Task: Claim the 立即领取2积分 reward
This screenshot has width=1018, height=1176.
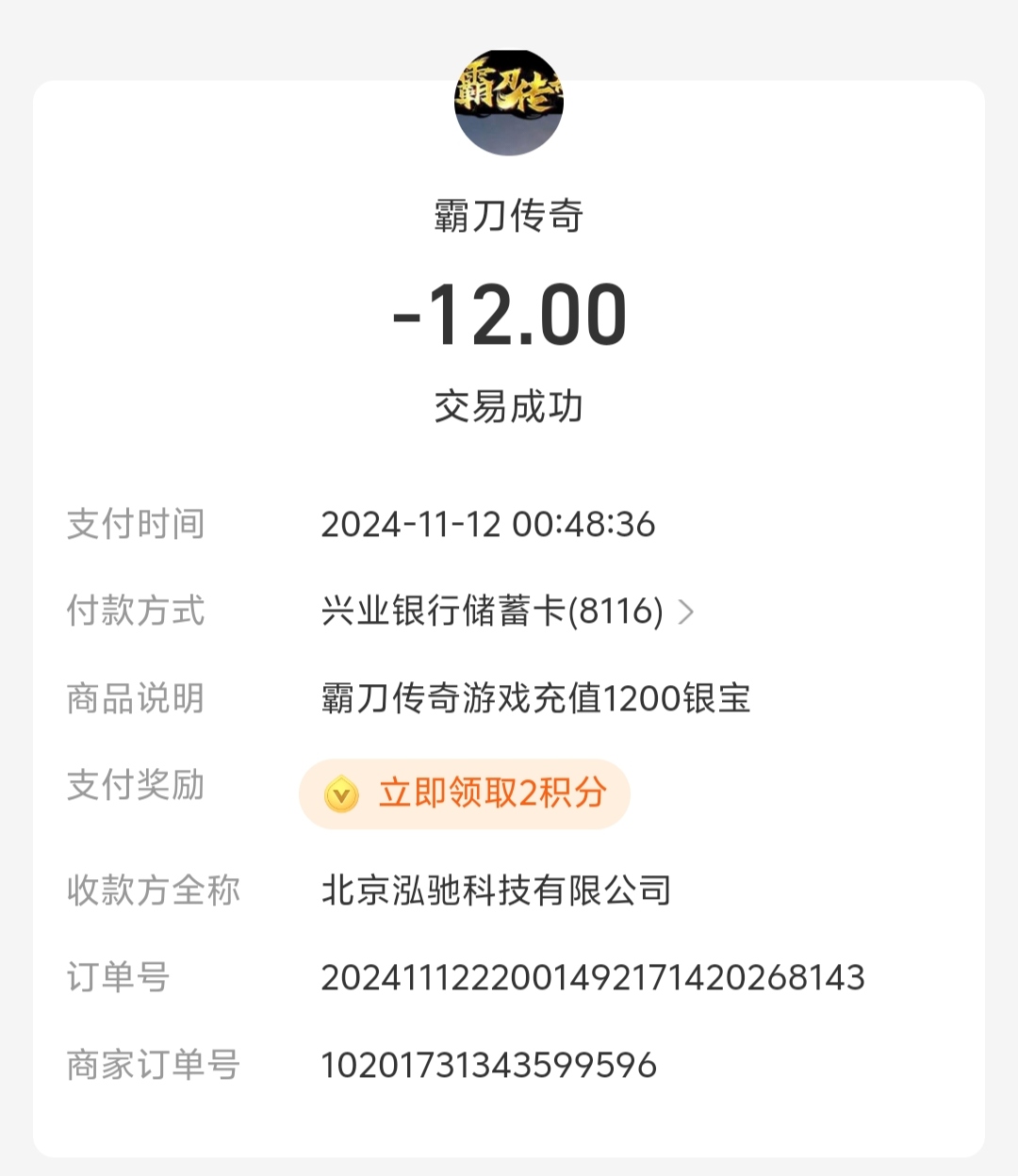Action: pyautogui.click(x=464, y=793)
